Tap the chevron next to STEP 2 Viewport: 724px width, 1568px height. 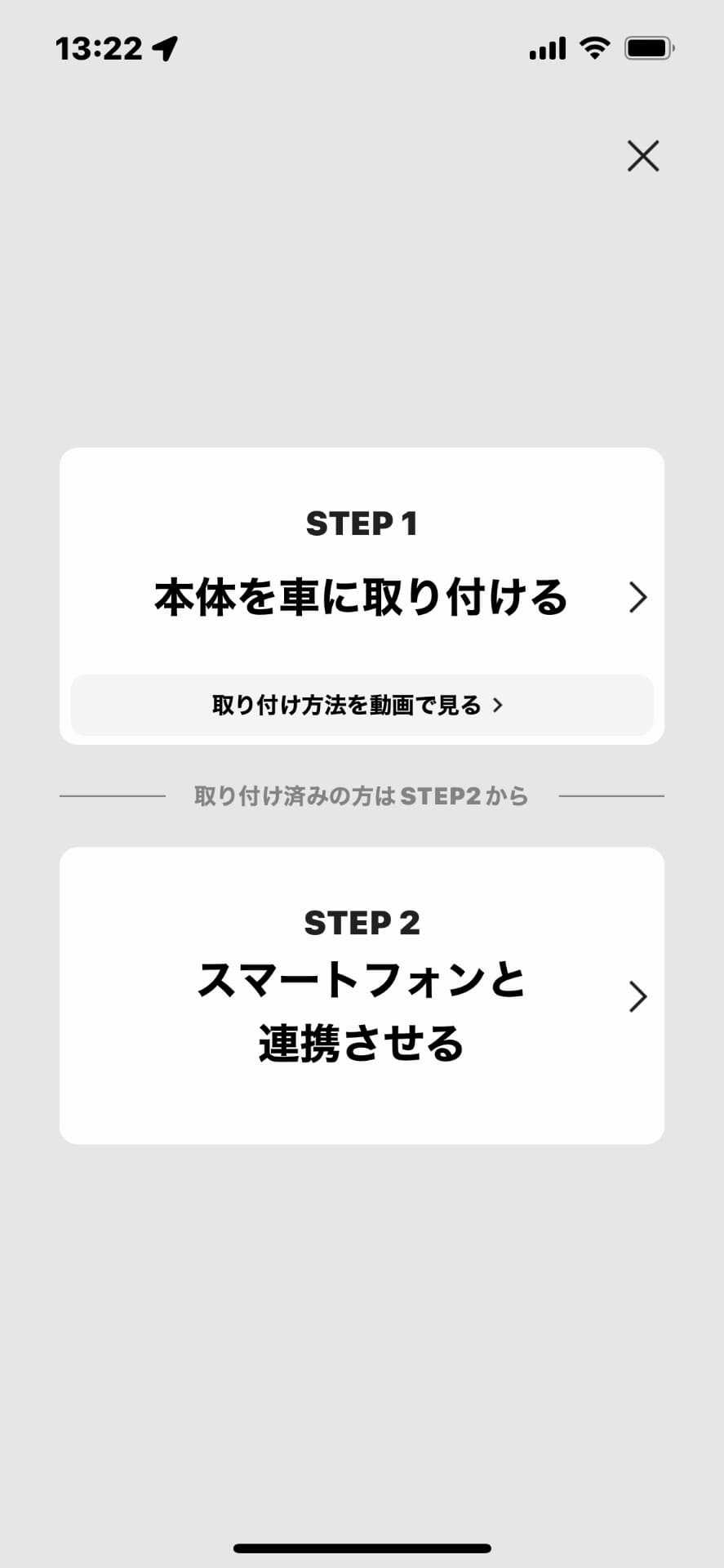[x=637, y=997]
